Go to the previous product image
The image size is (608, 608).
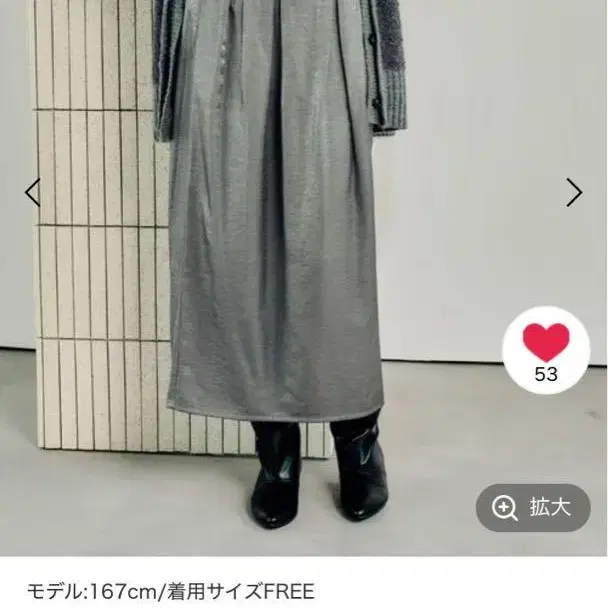(33, 192)
